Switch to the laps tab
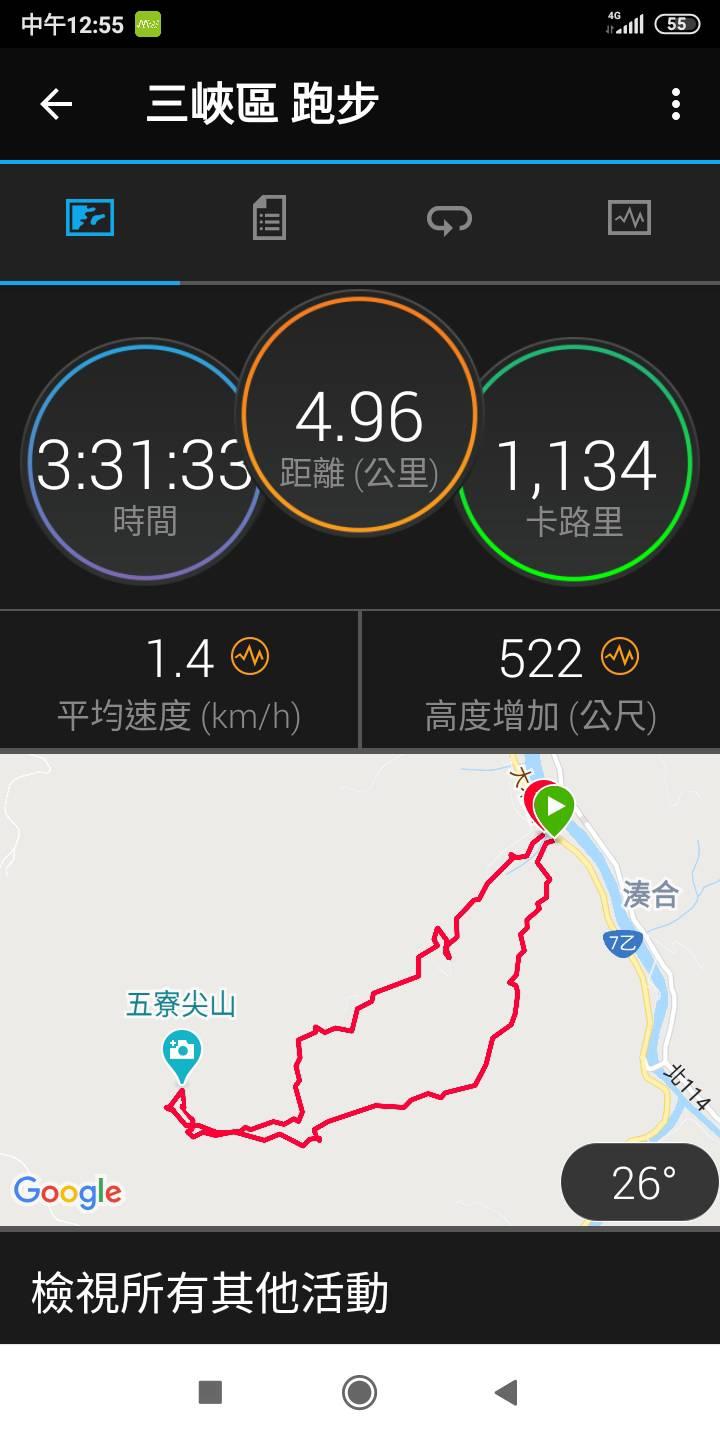 (x=449, y=218)
